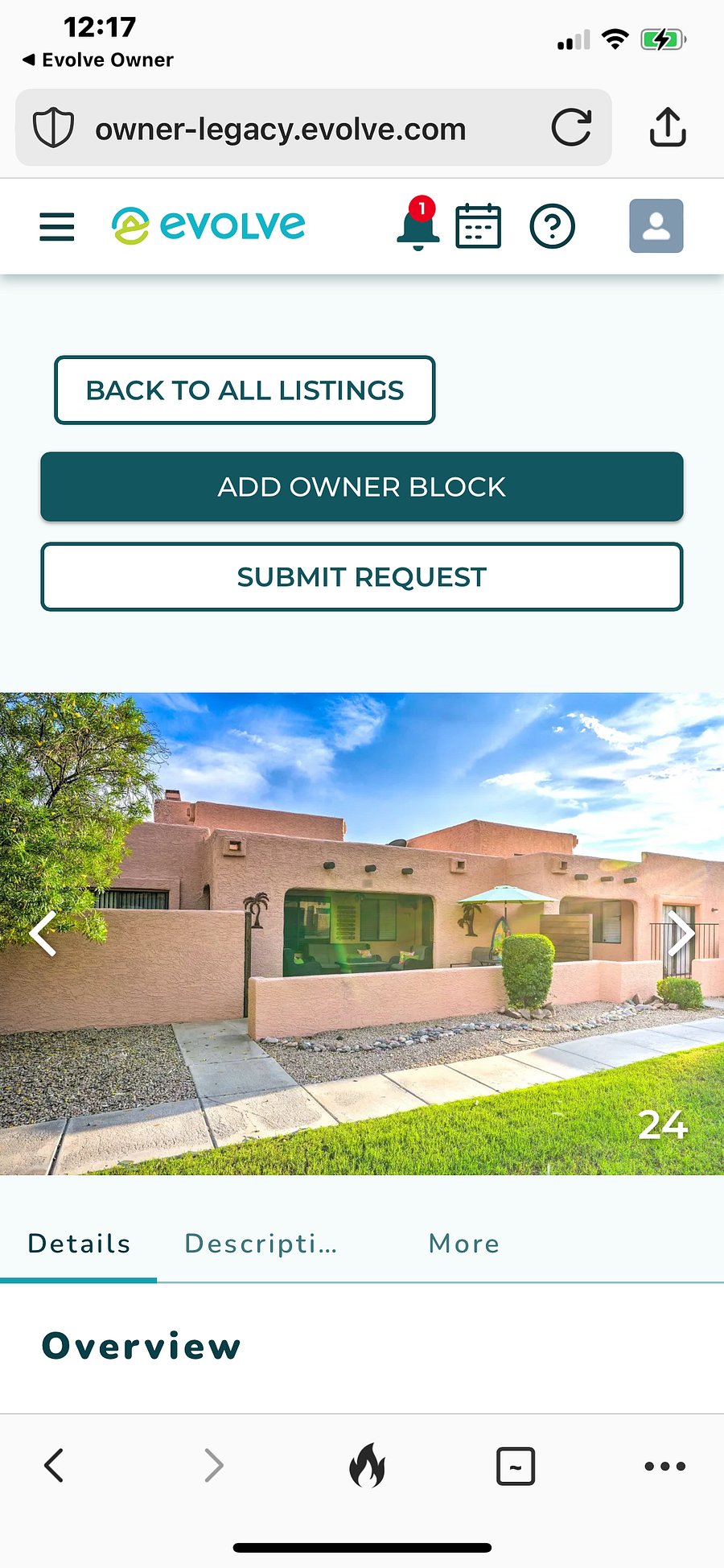
Task: Tap the owner-legacy.evolve.com address bar
Action: coord(280,129)
